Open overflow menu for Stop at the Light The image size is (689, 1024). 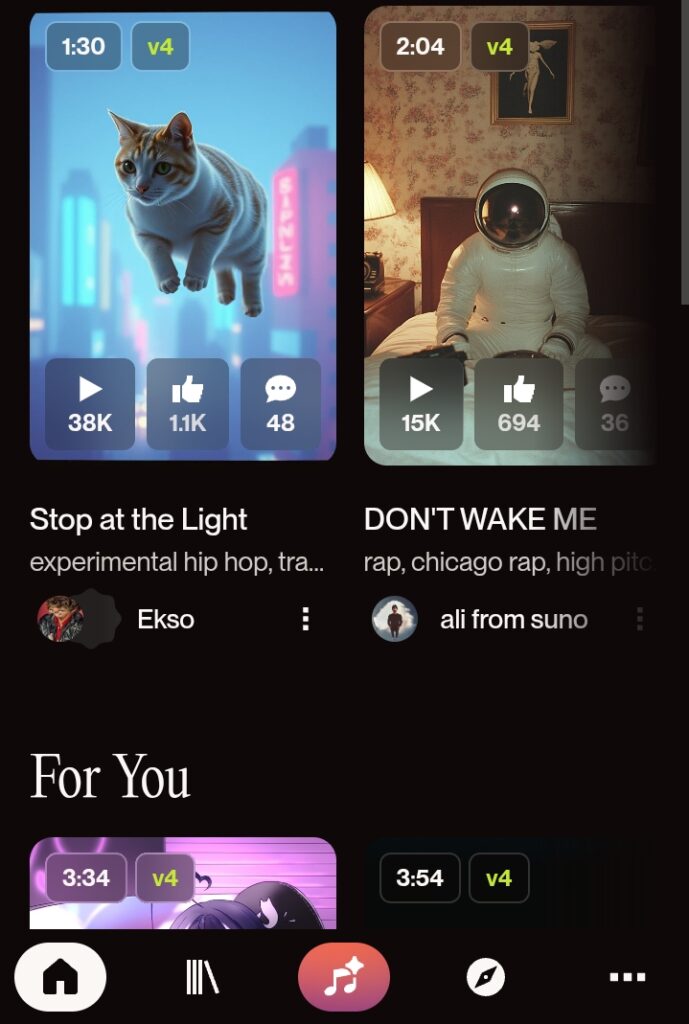[x=306, y=619]
